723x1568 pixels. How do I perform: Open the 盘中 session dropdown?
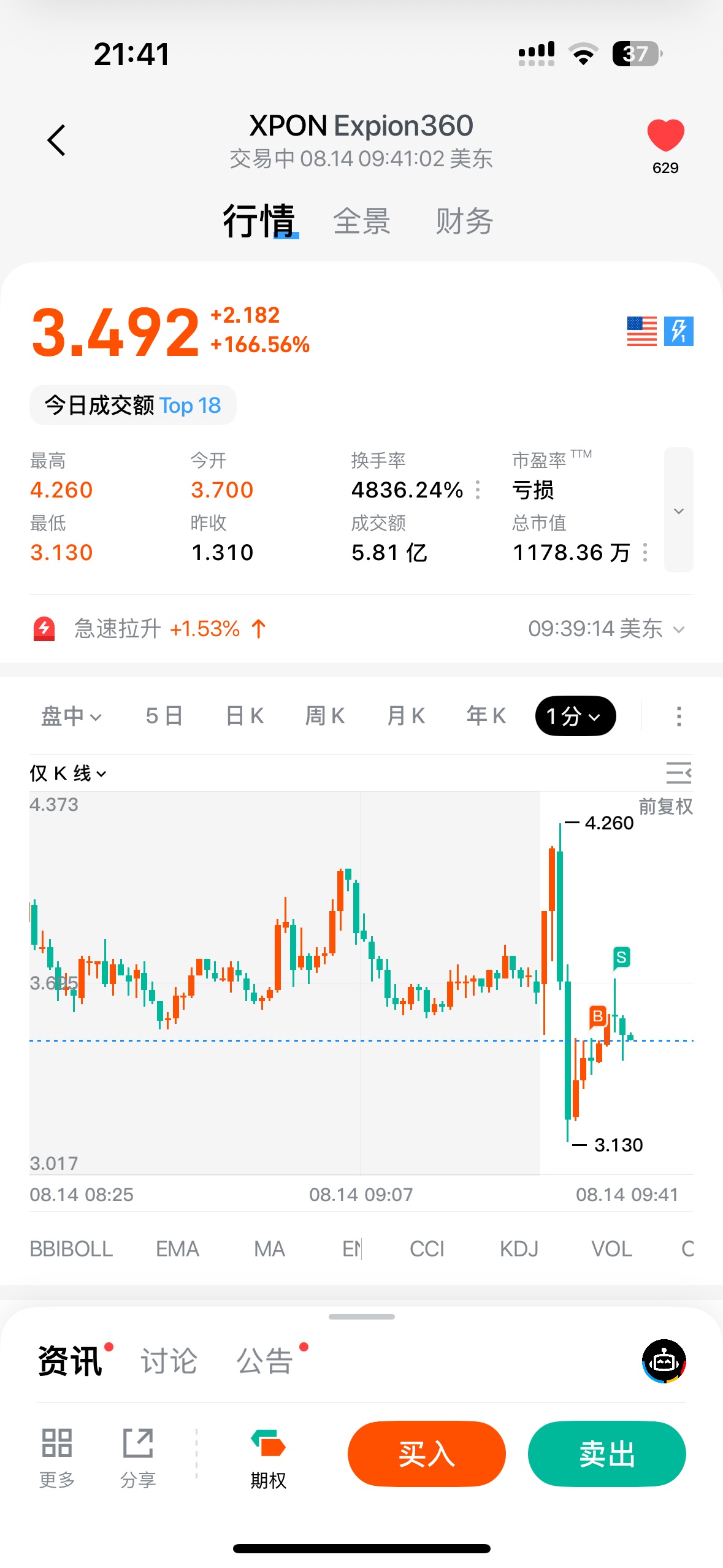(71, 716)
